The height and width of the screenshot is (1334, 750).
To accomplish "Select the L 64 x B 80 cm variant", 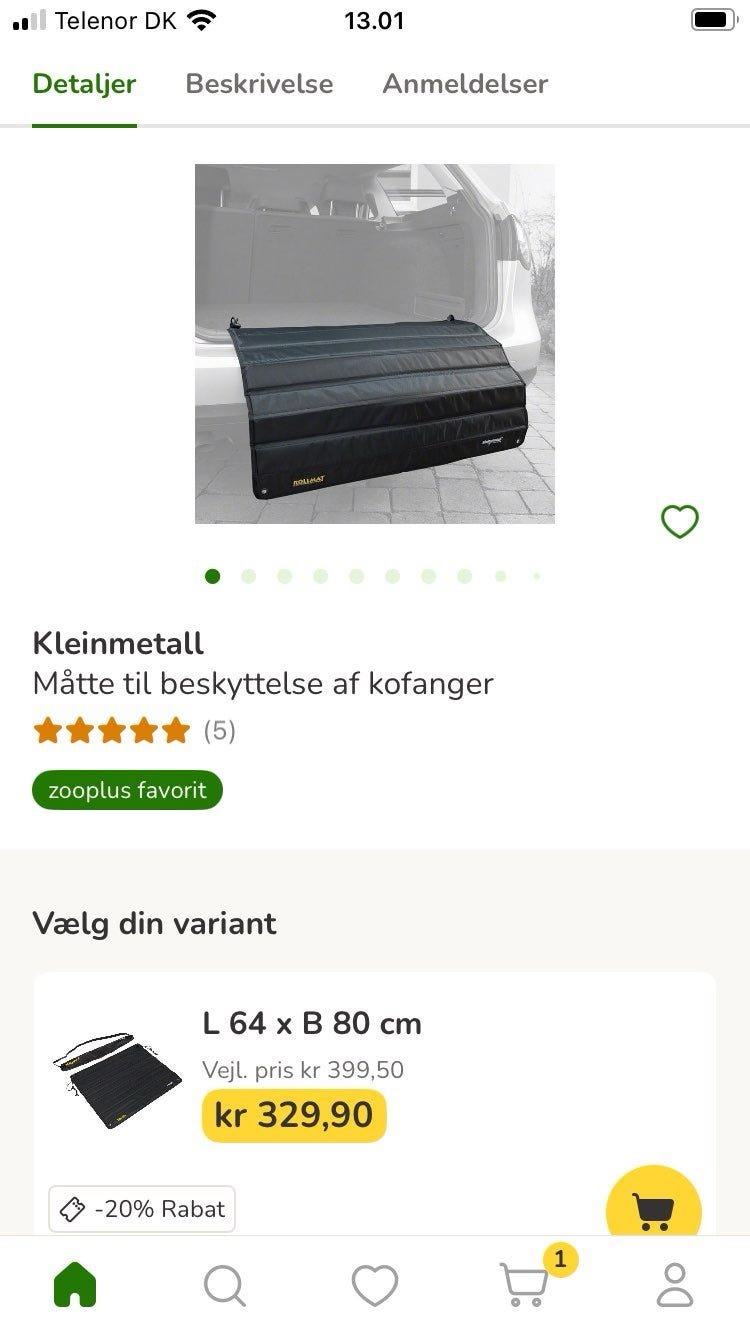I will [312, 1024].
